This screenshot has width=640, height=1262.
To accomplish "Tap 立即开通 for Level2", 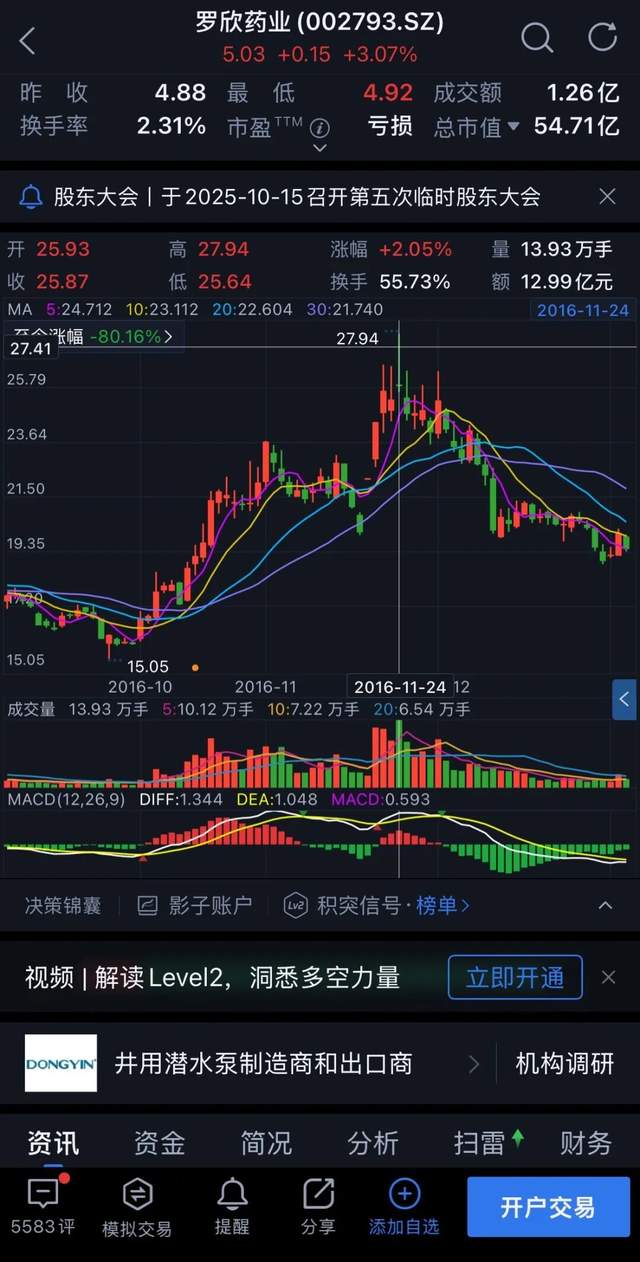I will [x=514, y=977].
